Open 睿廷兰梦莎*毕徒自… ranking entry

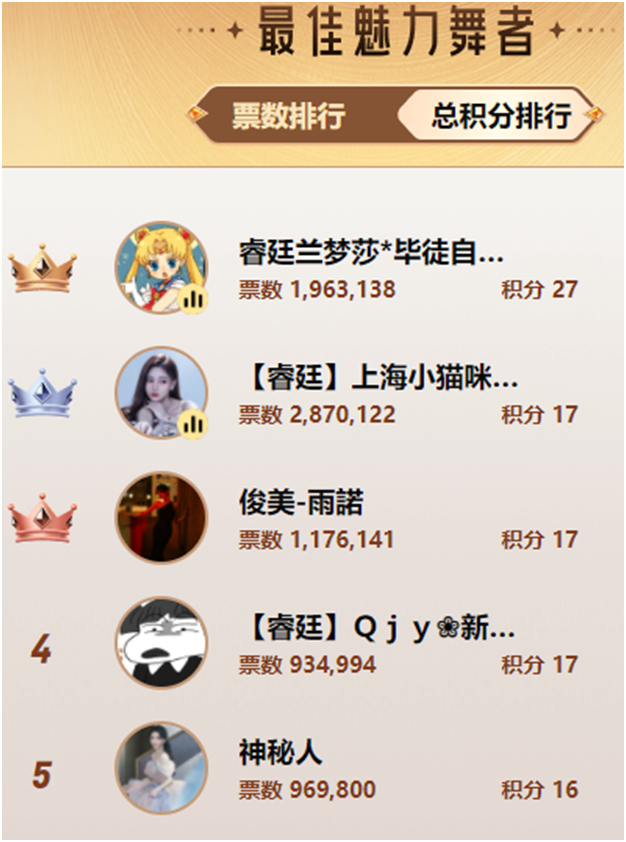pos(371,252)
